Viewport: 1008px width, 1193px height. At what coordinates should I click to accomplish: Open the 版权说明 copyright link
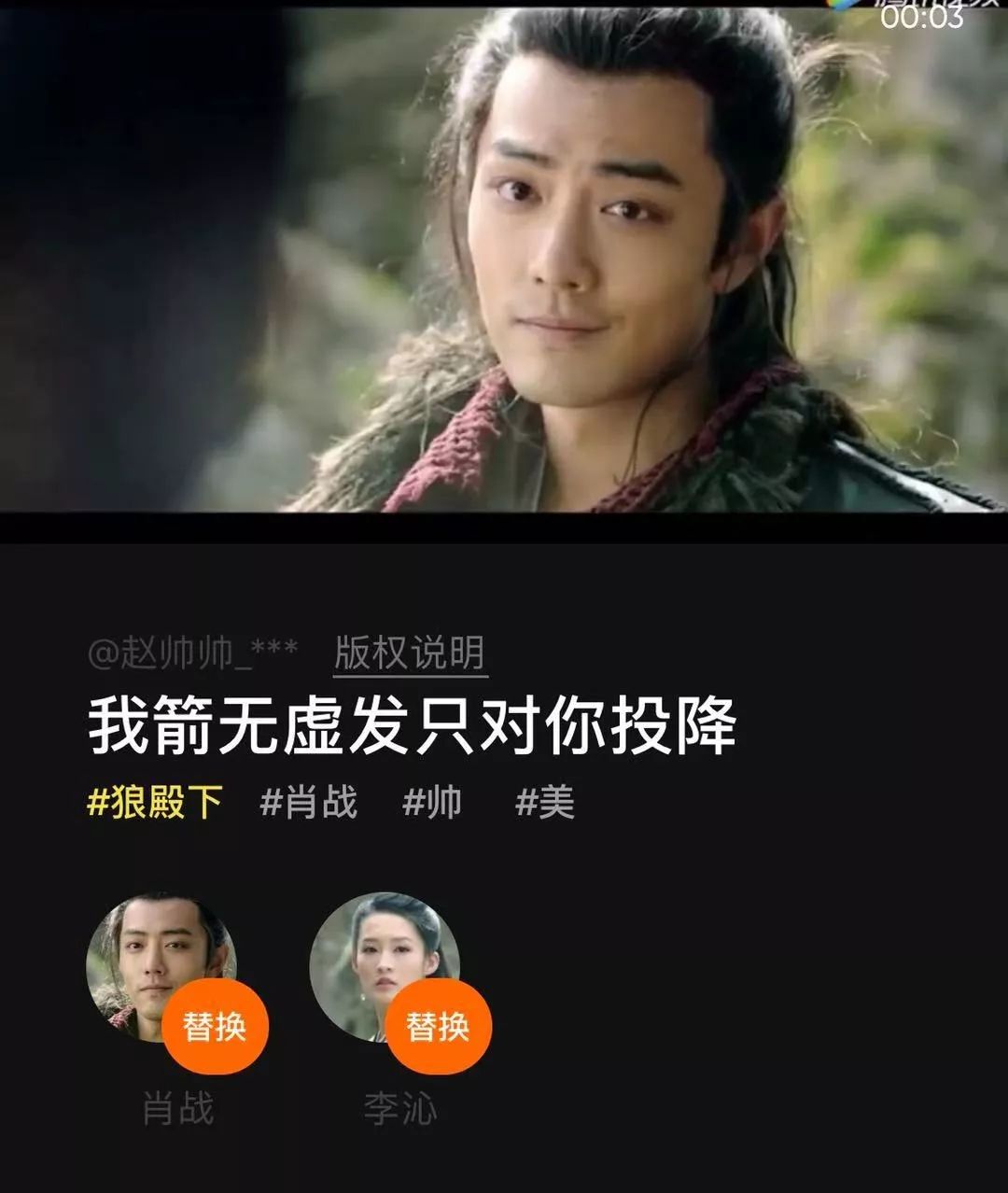point(410,653)
